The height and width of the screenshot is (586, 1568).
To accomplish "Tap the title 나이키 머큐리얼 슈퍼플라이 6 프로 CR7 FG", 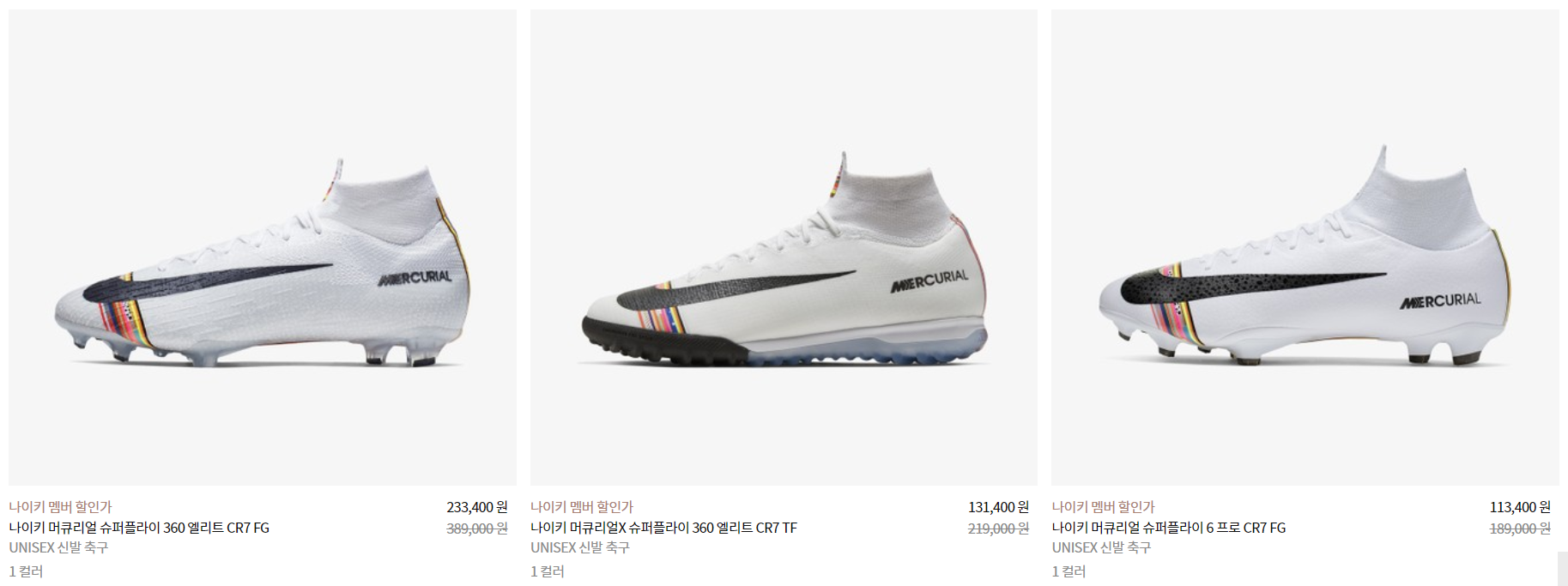I will (1168, 528).
